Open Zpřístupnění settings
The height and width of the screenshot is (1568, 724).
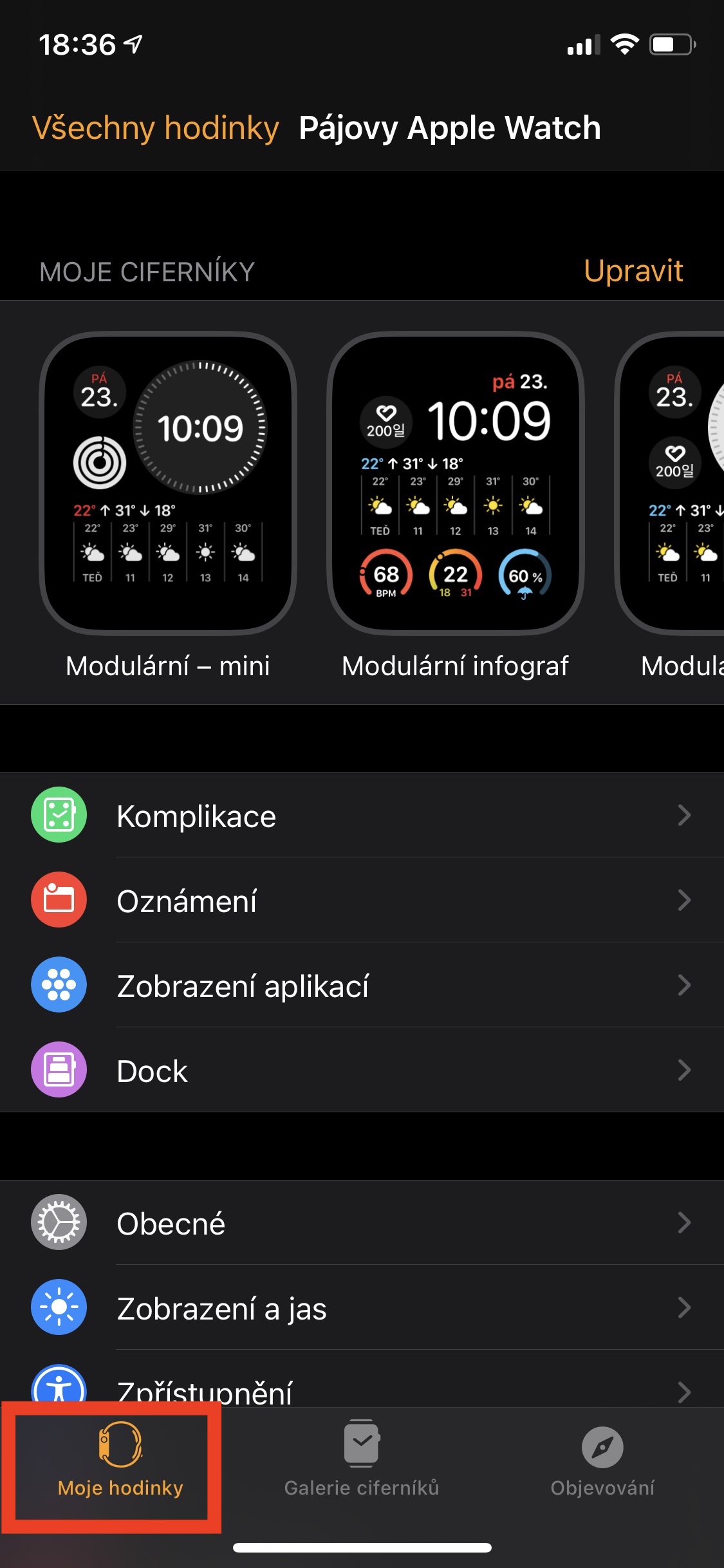362,1389
